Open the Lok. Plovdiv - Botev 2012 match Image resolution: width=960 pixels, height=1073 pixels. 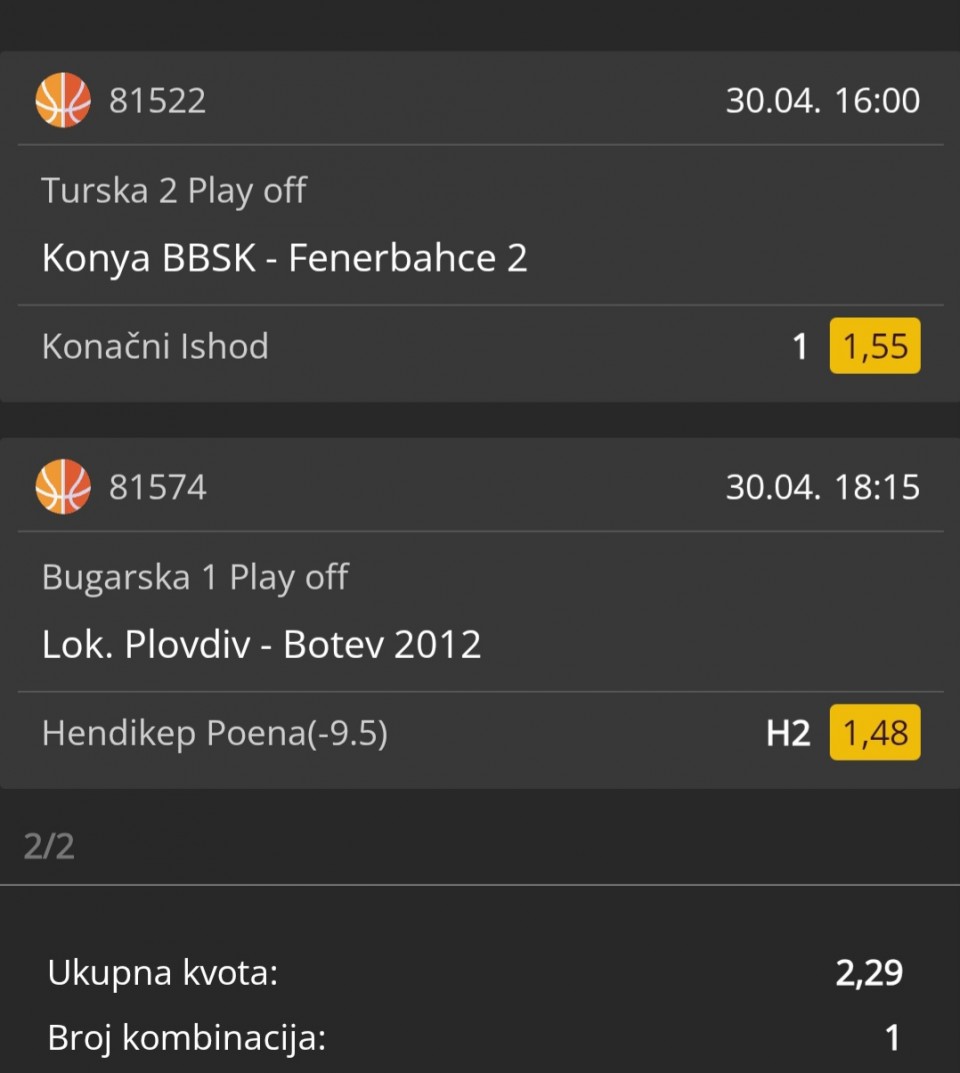click(261, 644)
